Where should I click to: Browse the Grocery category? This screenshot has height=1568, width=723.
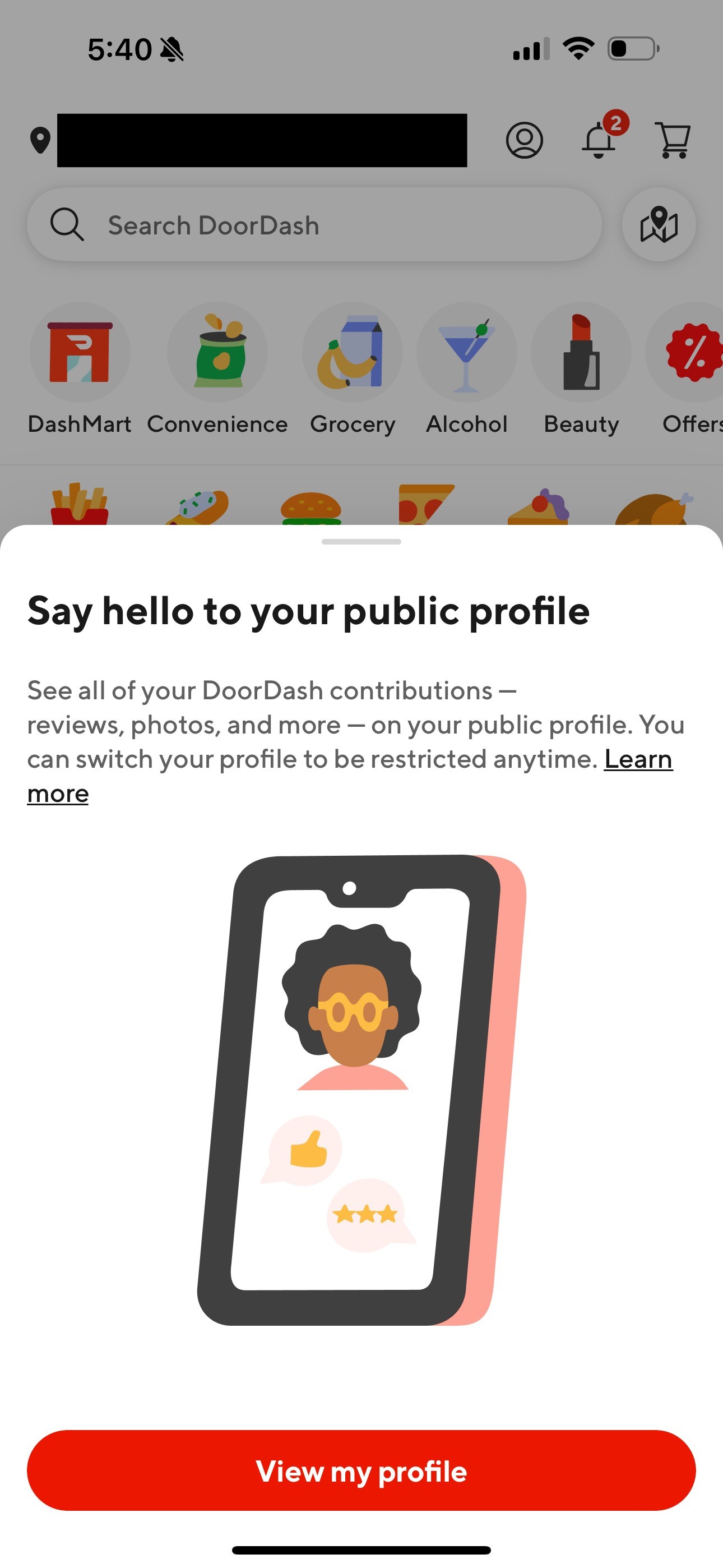353,369
